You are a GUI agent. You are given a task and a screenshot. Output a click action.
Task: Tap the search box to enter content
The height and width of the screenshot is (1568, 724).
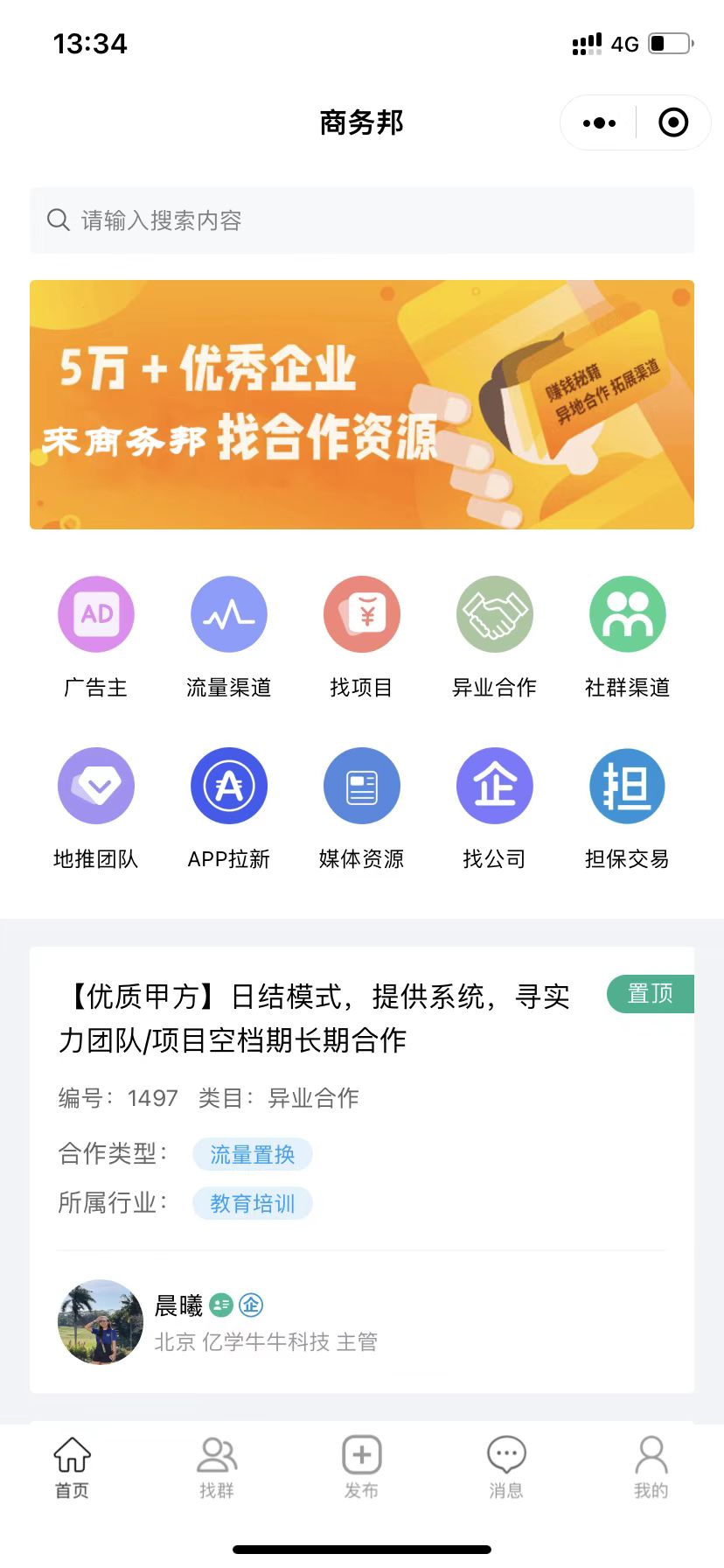(361, 220)
